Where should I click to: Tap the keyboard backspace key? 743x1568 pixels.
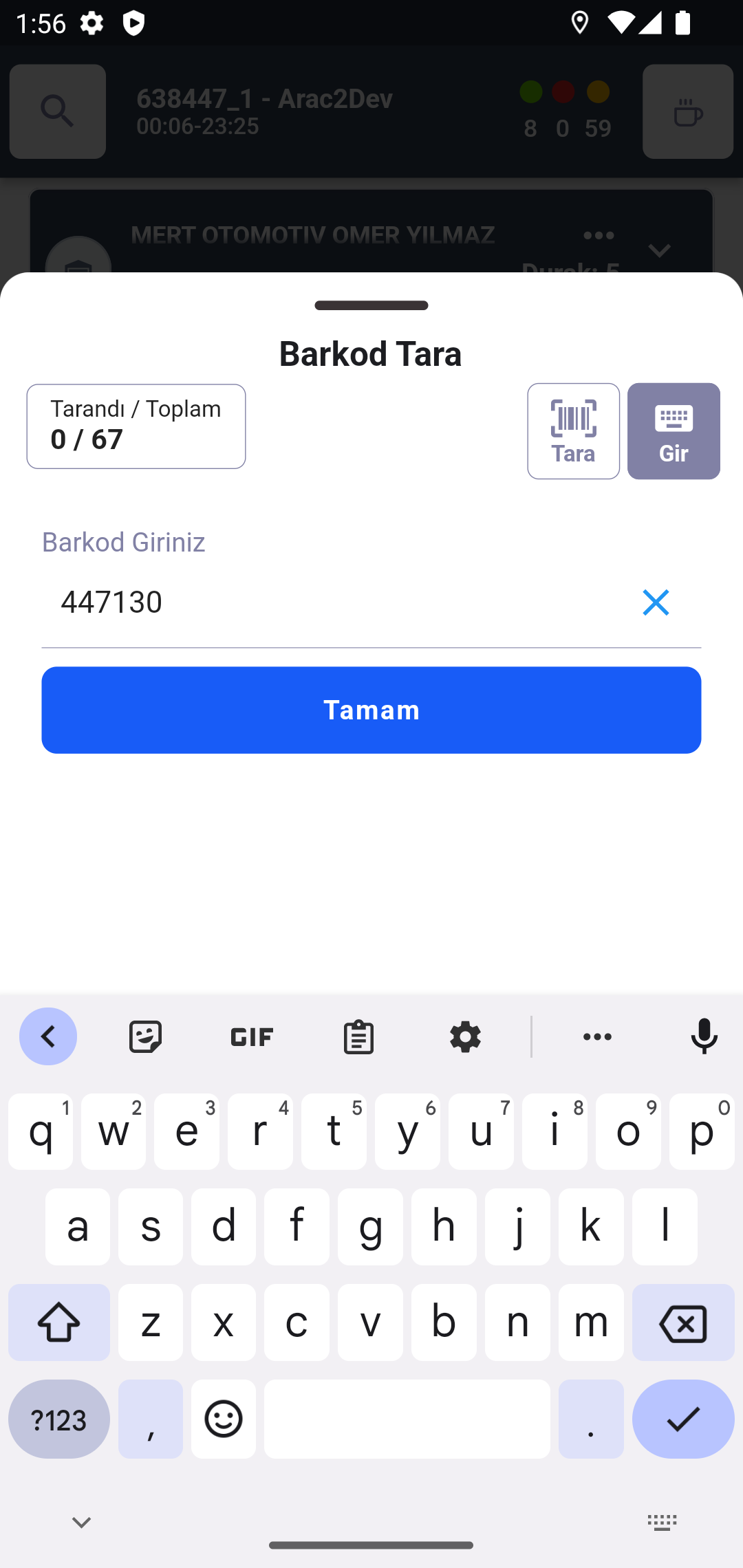click(x=682, y=1322)
